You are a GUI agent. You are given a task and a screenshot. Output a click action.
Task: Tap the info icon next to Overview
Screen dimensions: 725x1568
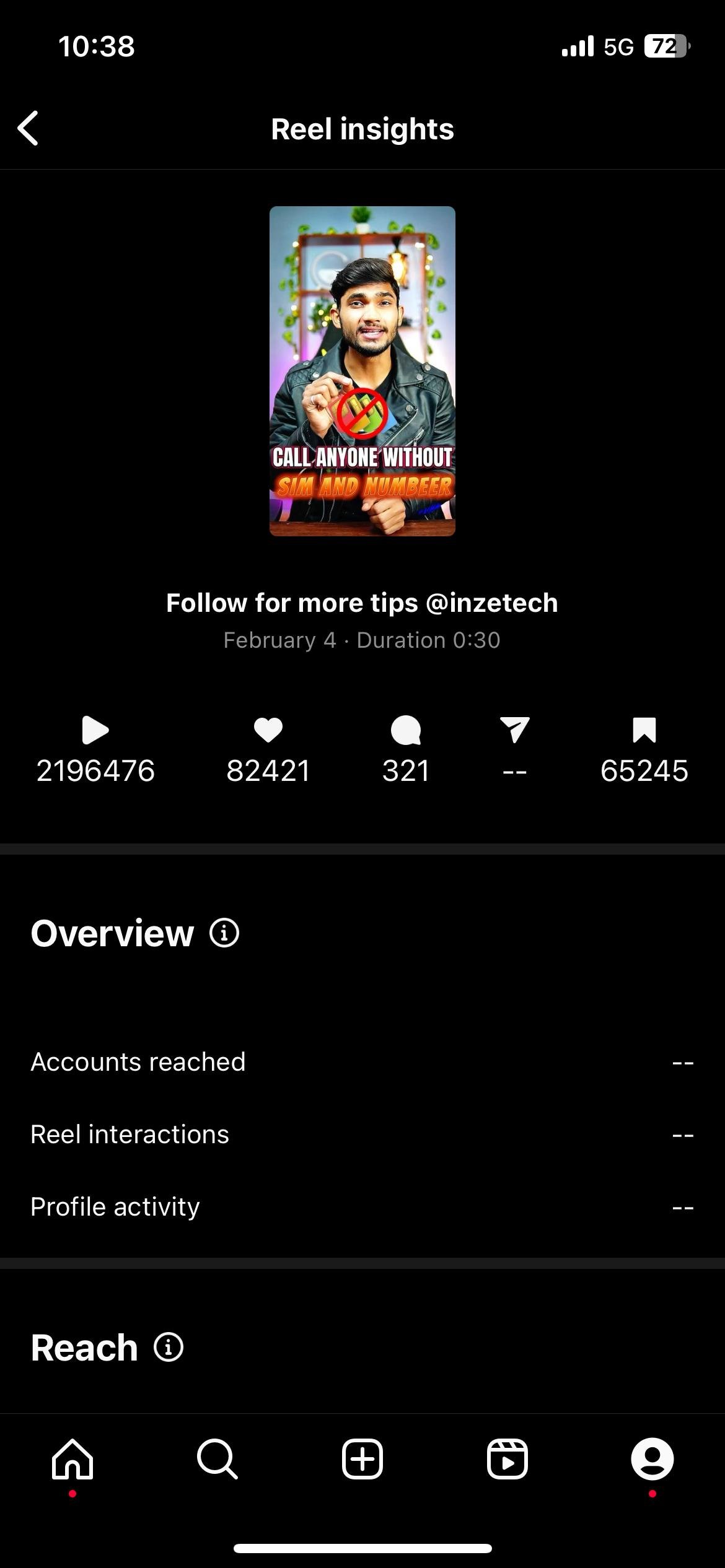[x=224, y=933]
